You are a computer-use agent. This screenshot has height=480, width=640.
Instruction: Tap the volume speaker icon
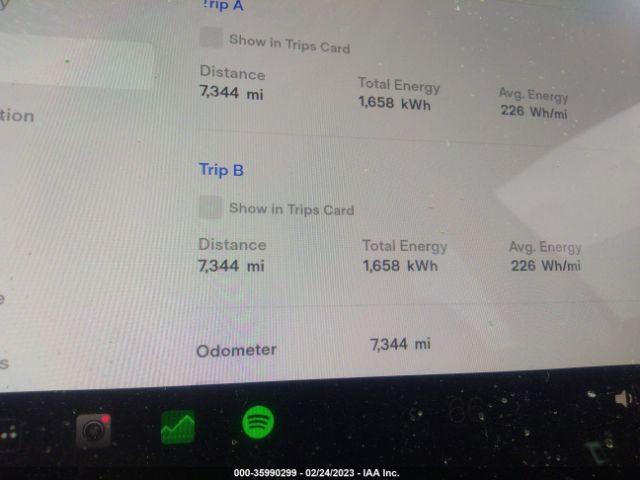pos(624,399)
